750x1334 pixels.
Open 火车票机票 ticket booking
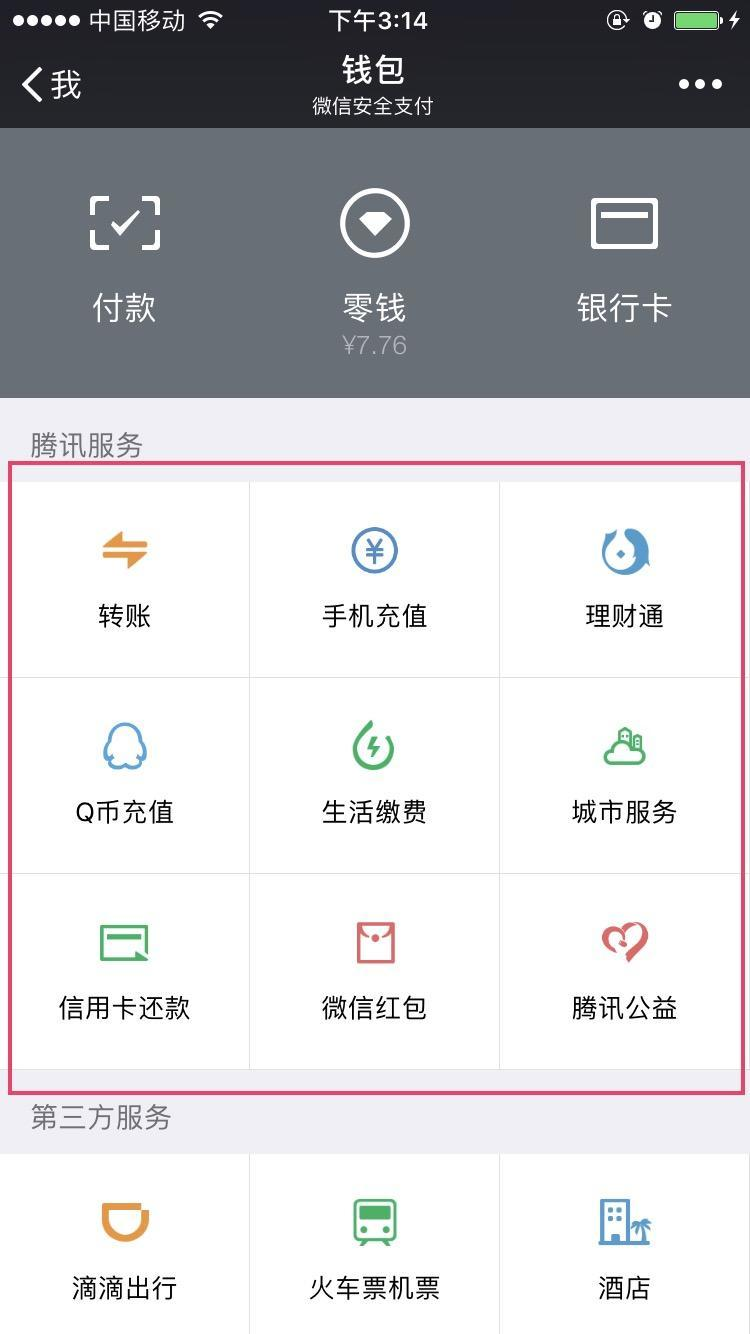(x=375, y=1250)
